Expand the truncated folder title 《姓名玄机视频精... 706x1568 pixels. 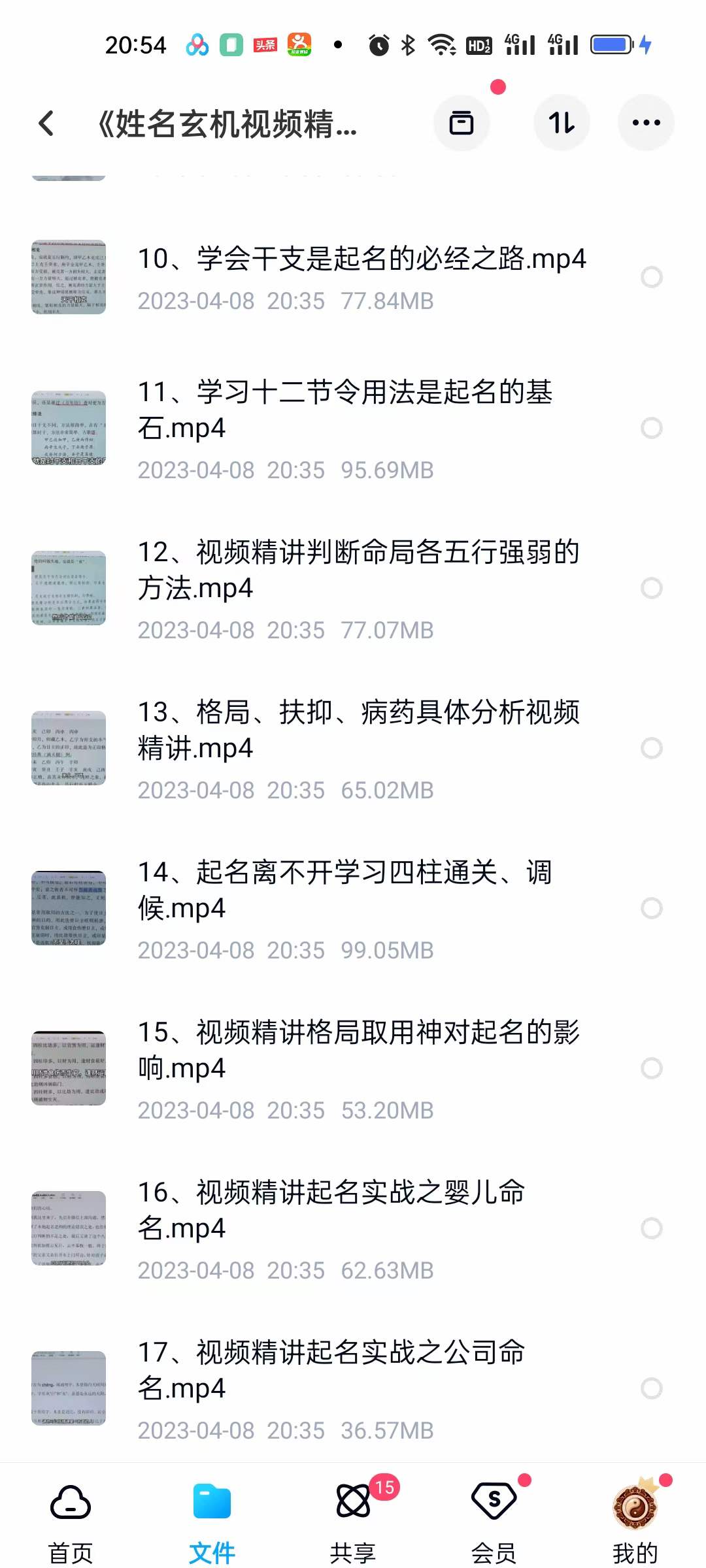(x=229, y=124)
